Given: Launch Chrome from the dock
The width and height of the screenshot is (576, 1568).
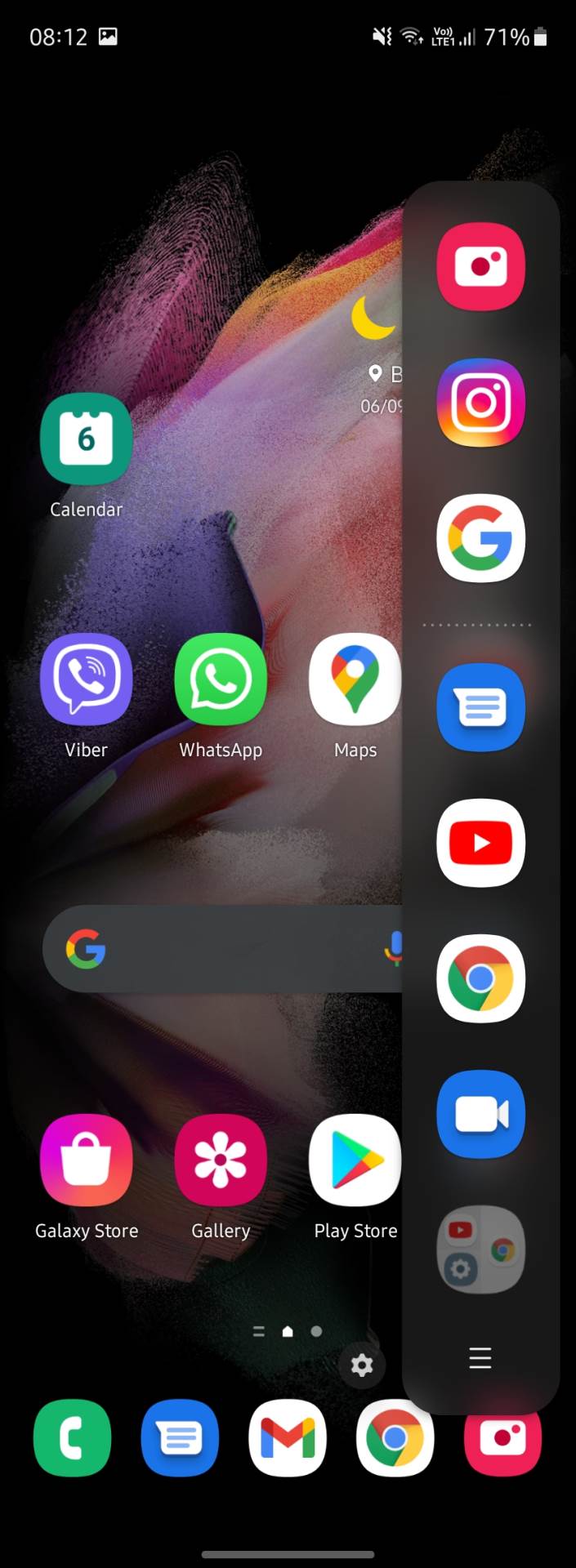Looking at the screenshot, I should [395, 1438].
